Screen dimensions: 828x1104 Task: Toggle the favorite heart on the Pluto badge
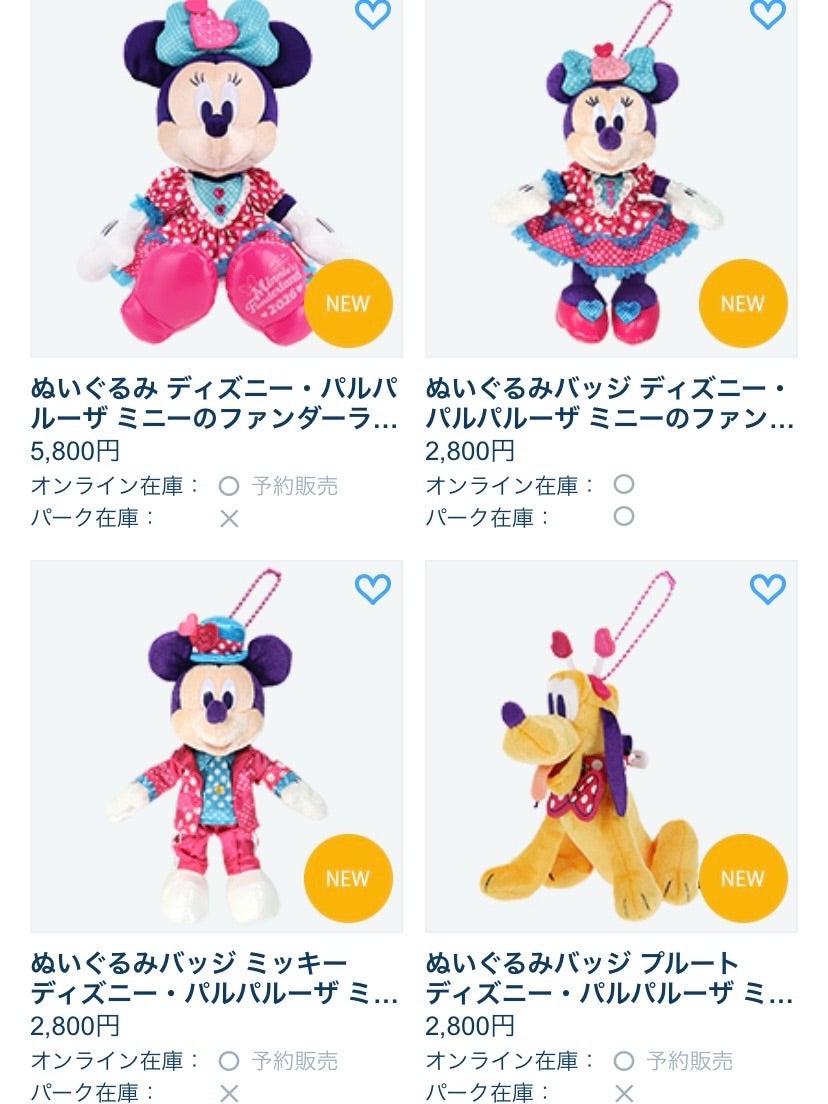click(x=766, y=590)
